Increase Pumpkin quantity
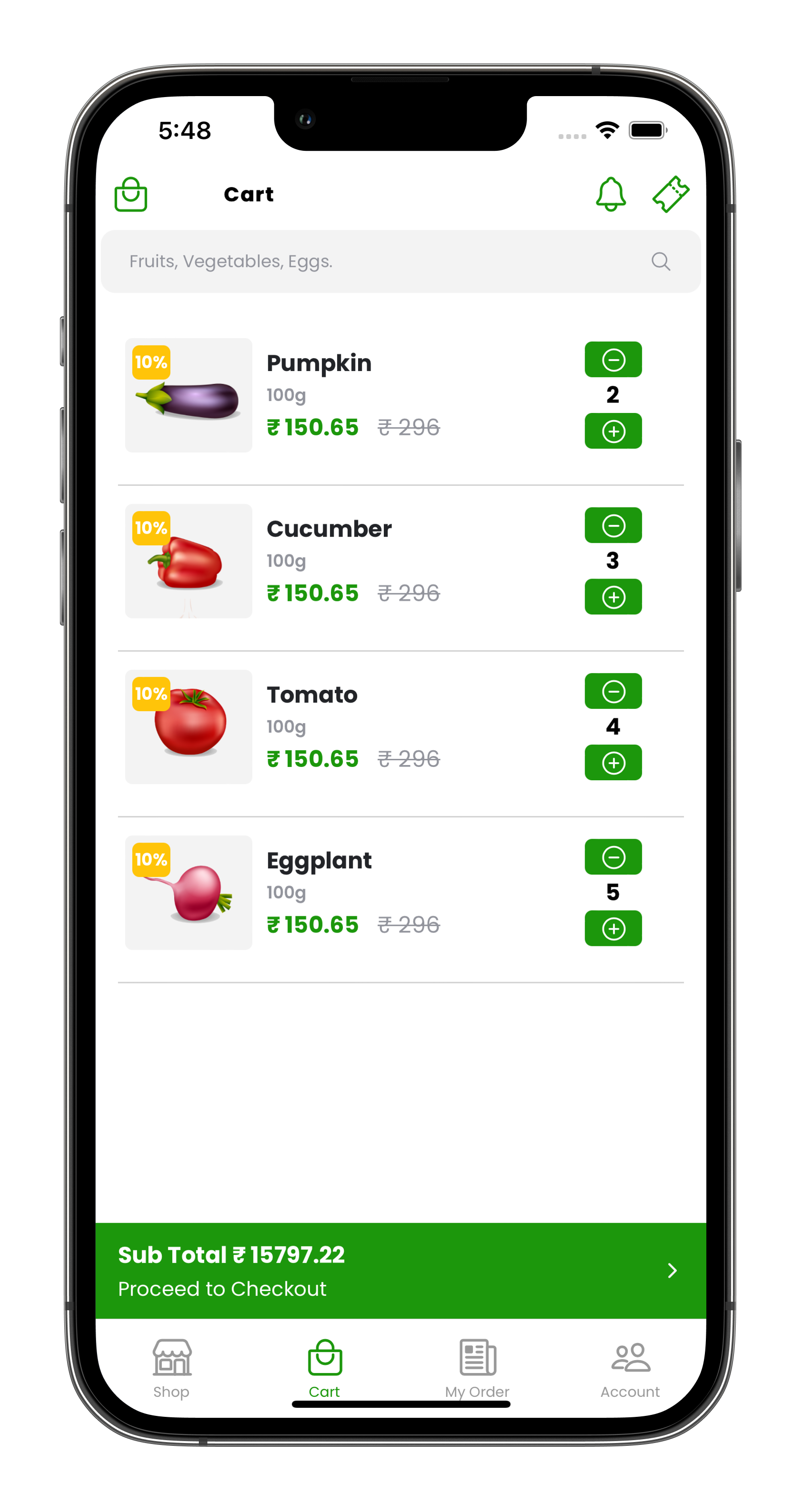801x1512 pixels. point(613,431)
